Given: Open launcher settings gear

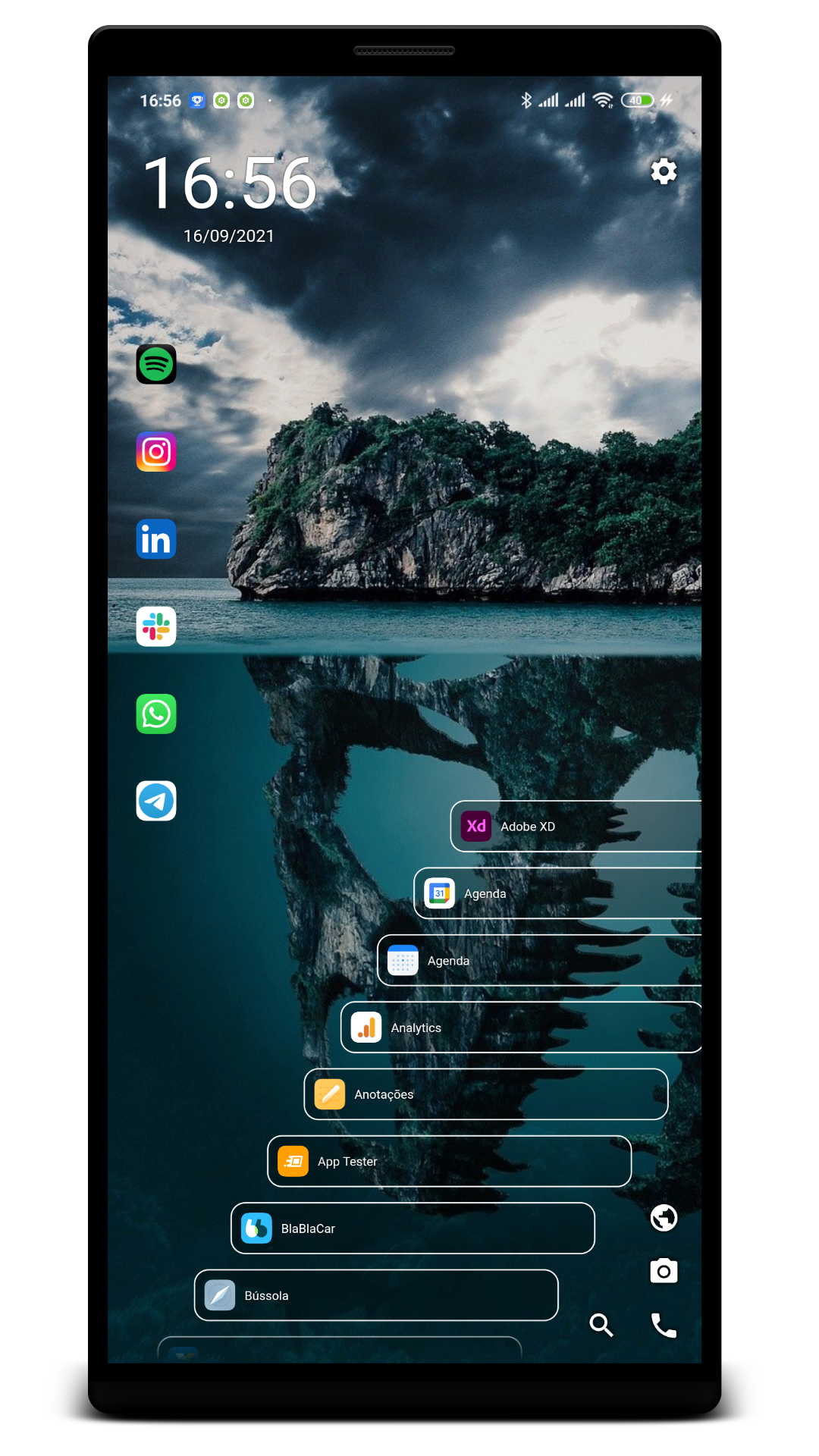Looking at the screenshot, I should click(664, 171).
